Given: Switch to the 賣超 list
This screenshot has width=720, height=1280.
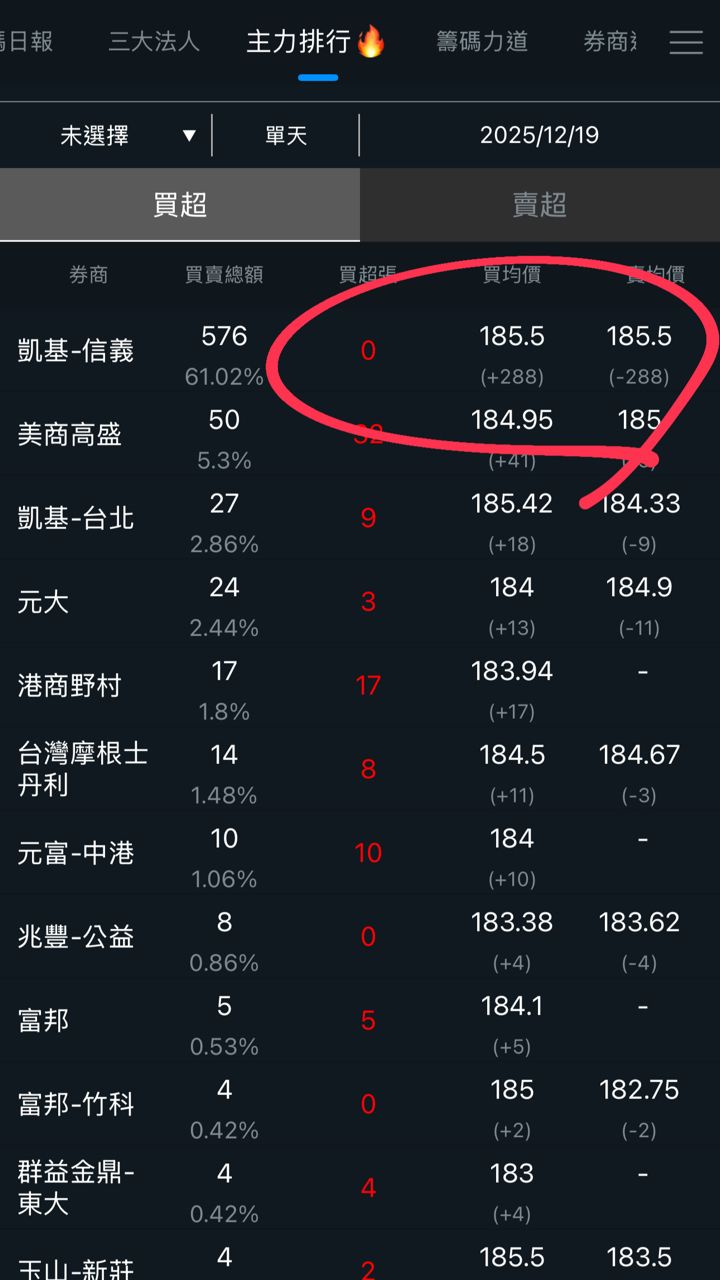Looking at the screenshot, I should [x=539, y=205].
